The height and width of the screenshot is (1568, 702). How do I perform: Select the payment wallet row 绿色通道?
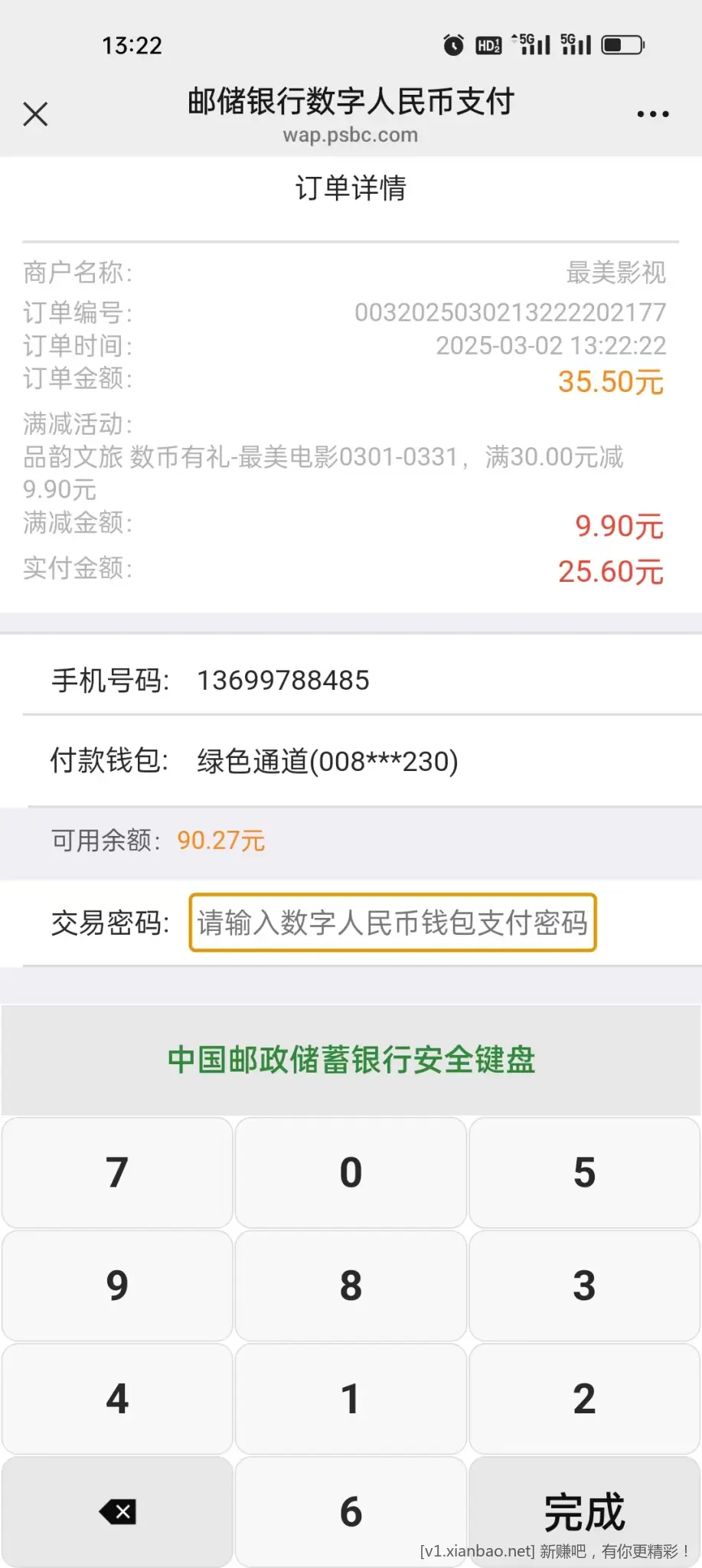328,761
